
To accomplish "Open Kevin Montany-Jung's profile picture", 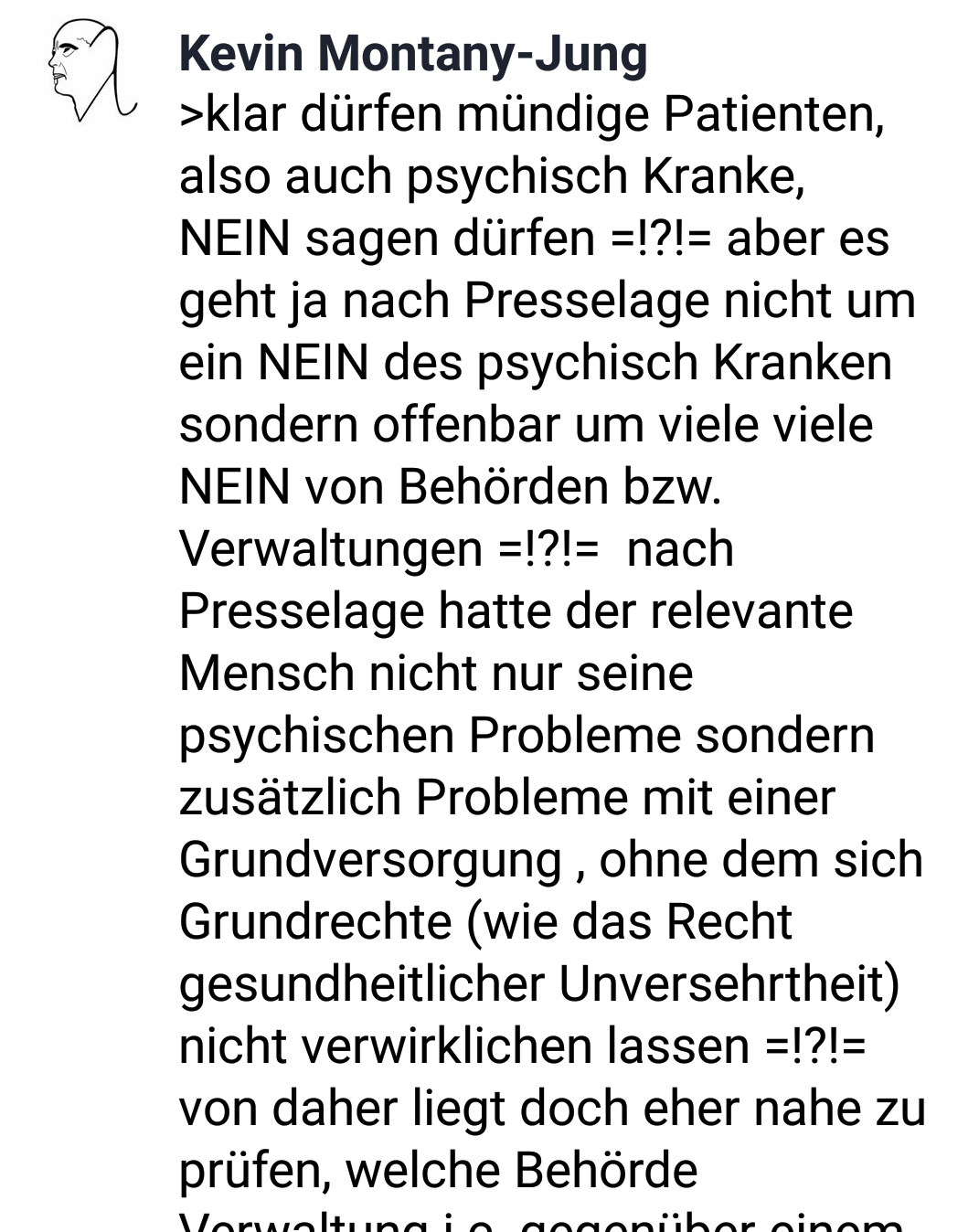I will coord(91,71).
